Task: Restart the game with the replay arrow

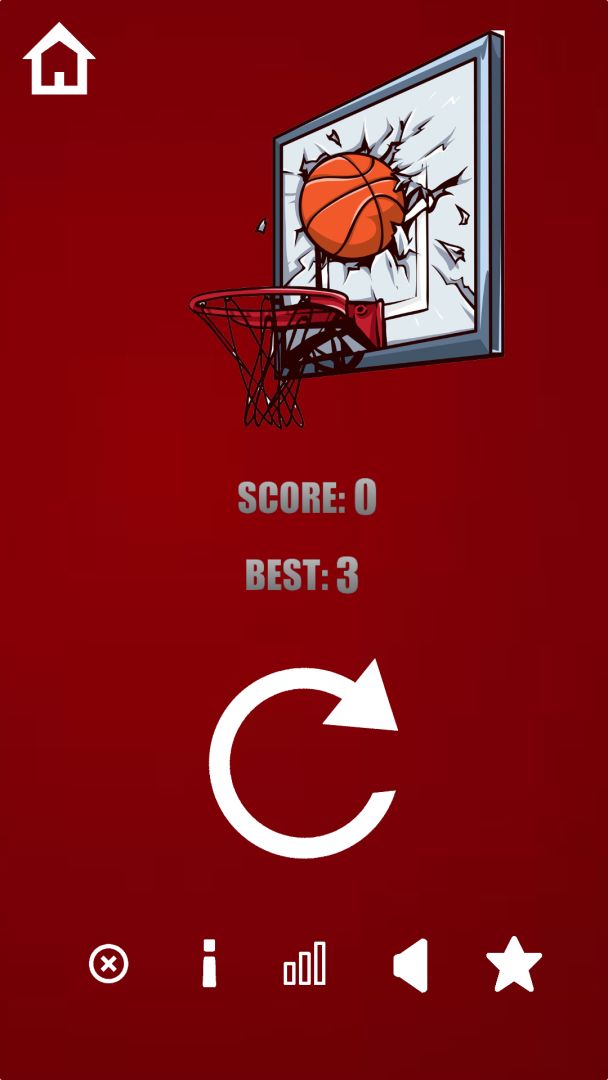Action: [303, 760]
